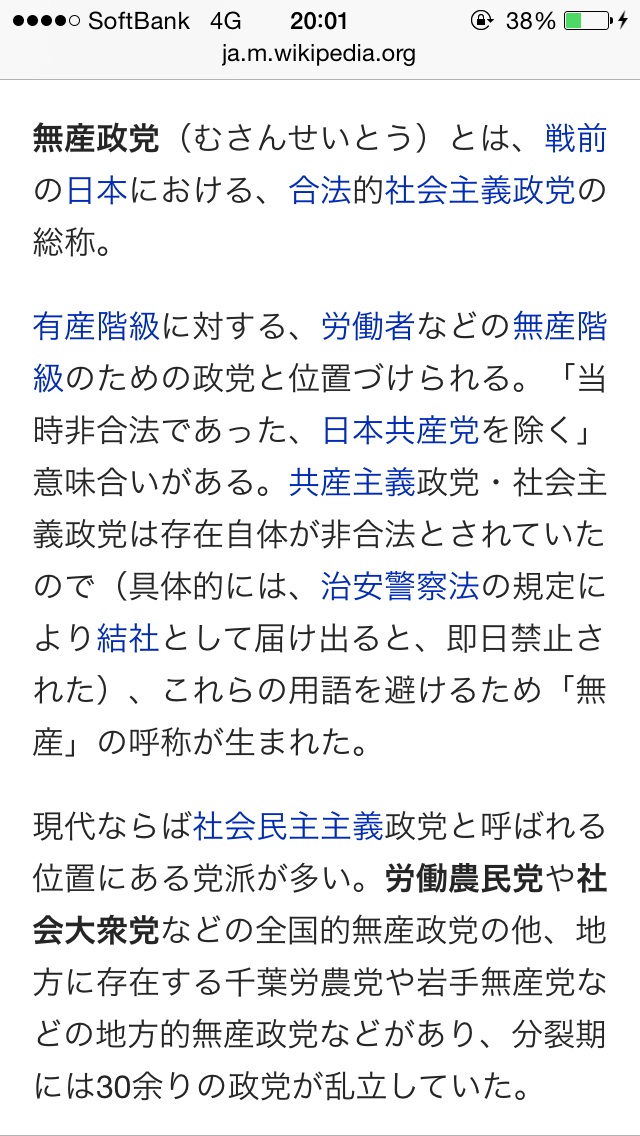Tap the 結社 link

tap(129, 638)
